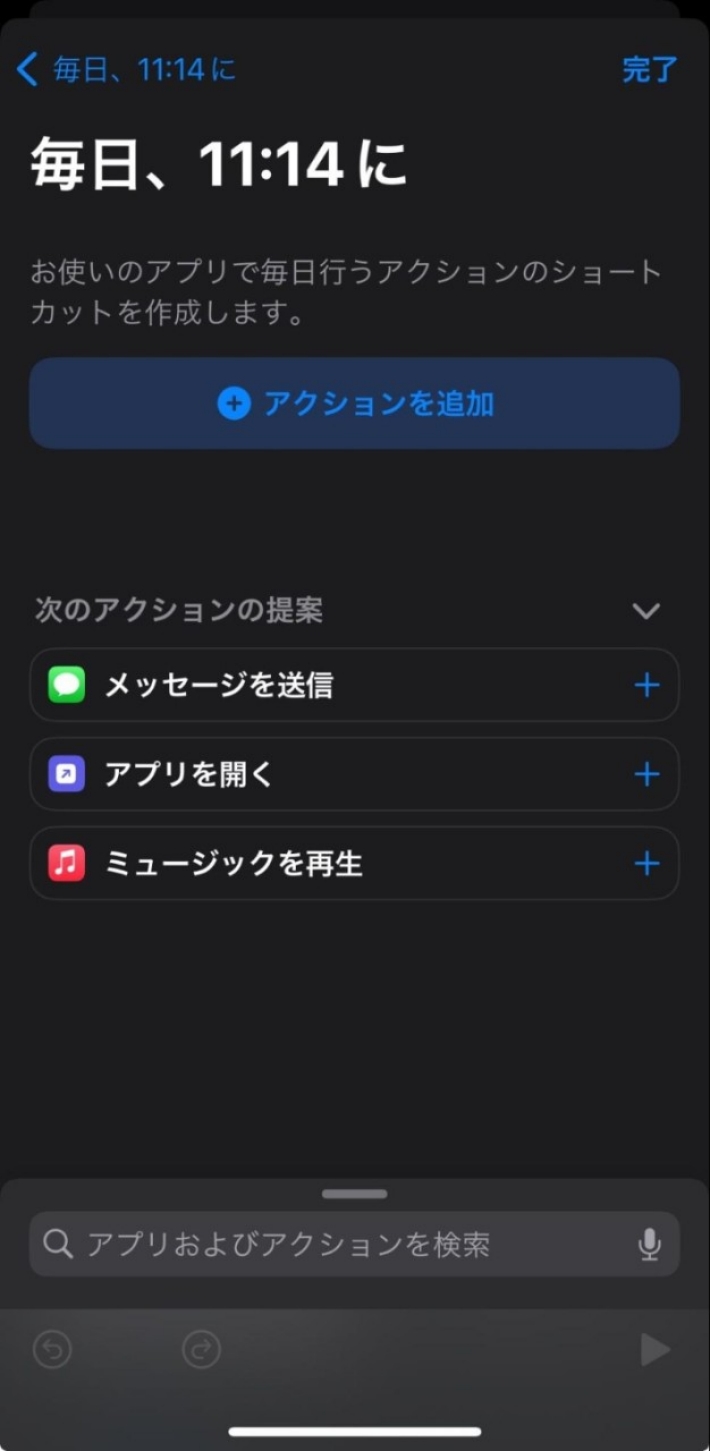710x1451 pixels.
Task: Add the メッセージを送信 action
Action: point(647,685)
